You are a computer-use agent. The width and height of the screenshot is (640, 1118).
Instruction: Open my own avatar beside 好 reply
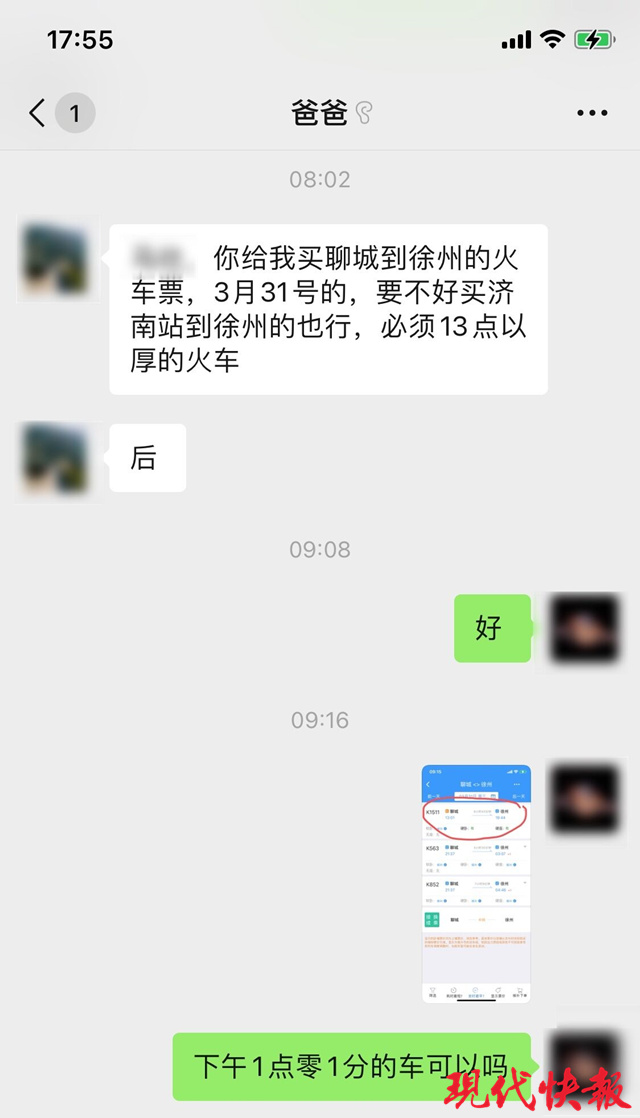pyautogui.click(x=586, y=628)
